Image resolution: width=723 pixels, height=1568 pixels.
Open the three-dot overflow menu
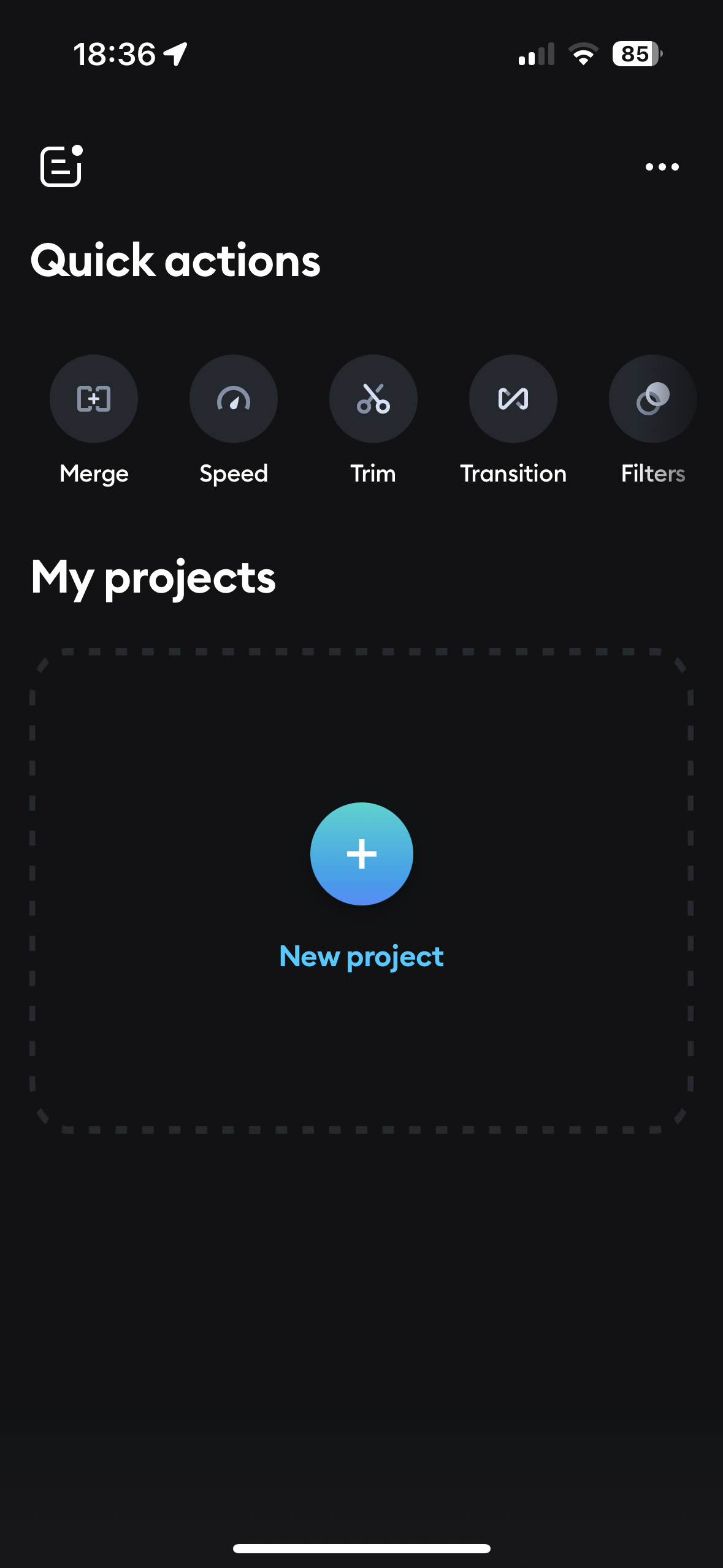(x=662, y=167)
